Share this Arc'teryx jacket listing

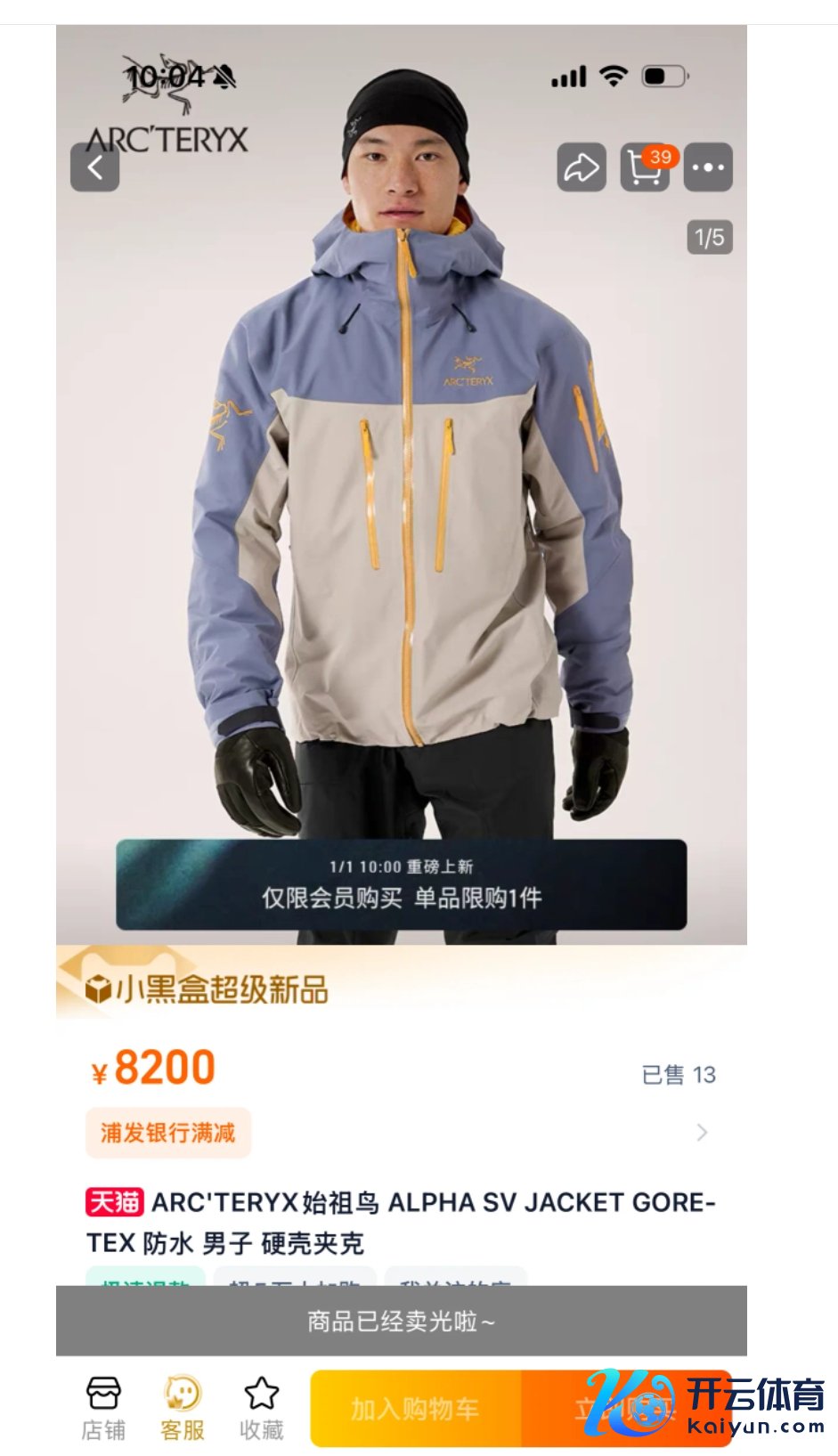[582, 167]
